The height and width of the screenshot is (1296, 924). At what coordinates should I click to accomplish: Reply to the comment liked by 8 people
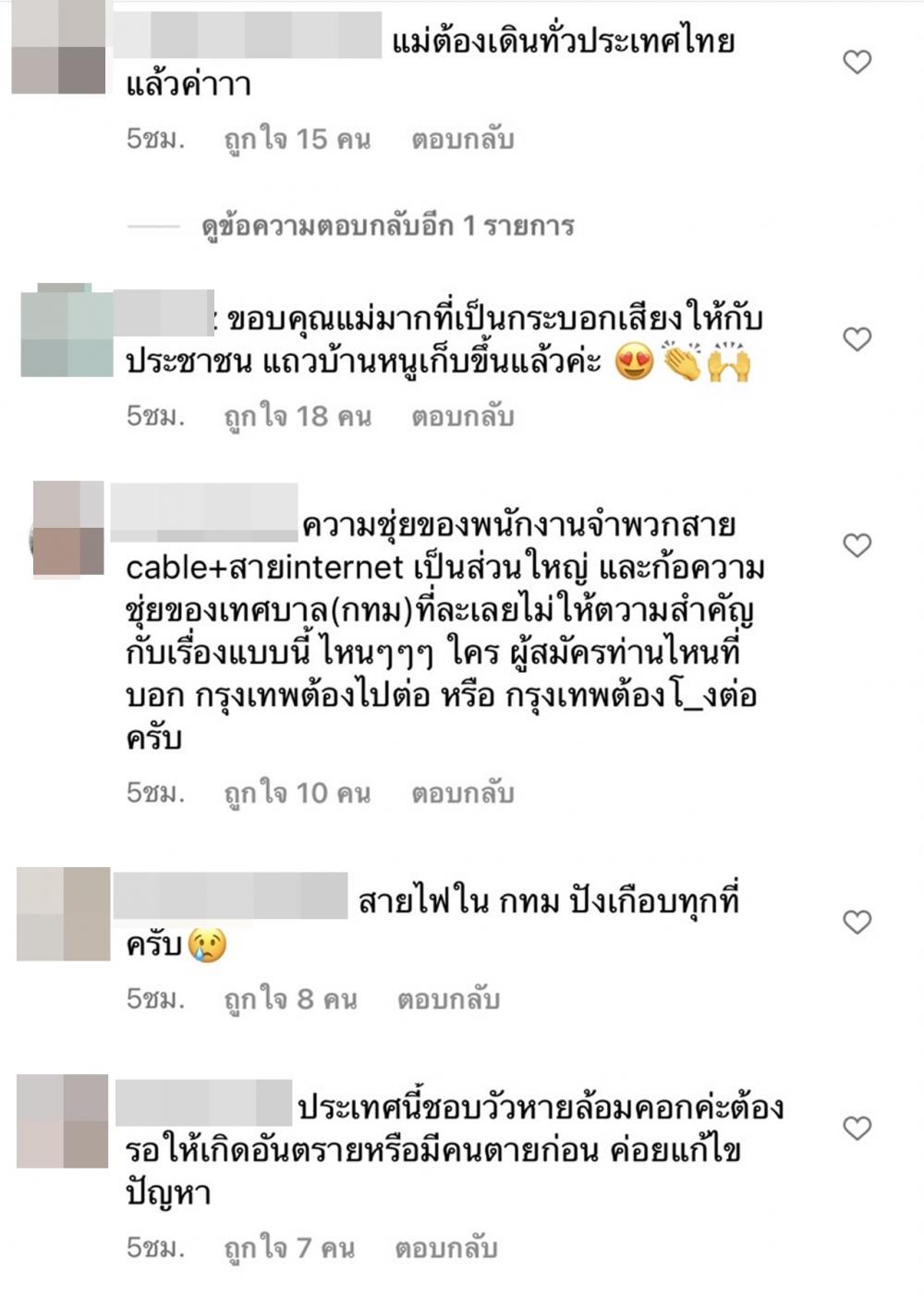[x=448, y=999]
